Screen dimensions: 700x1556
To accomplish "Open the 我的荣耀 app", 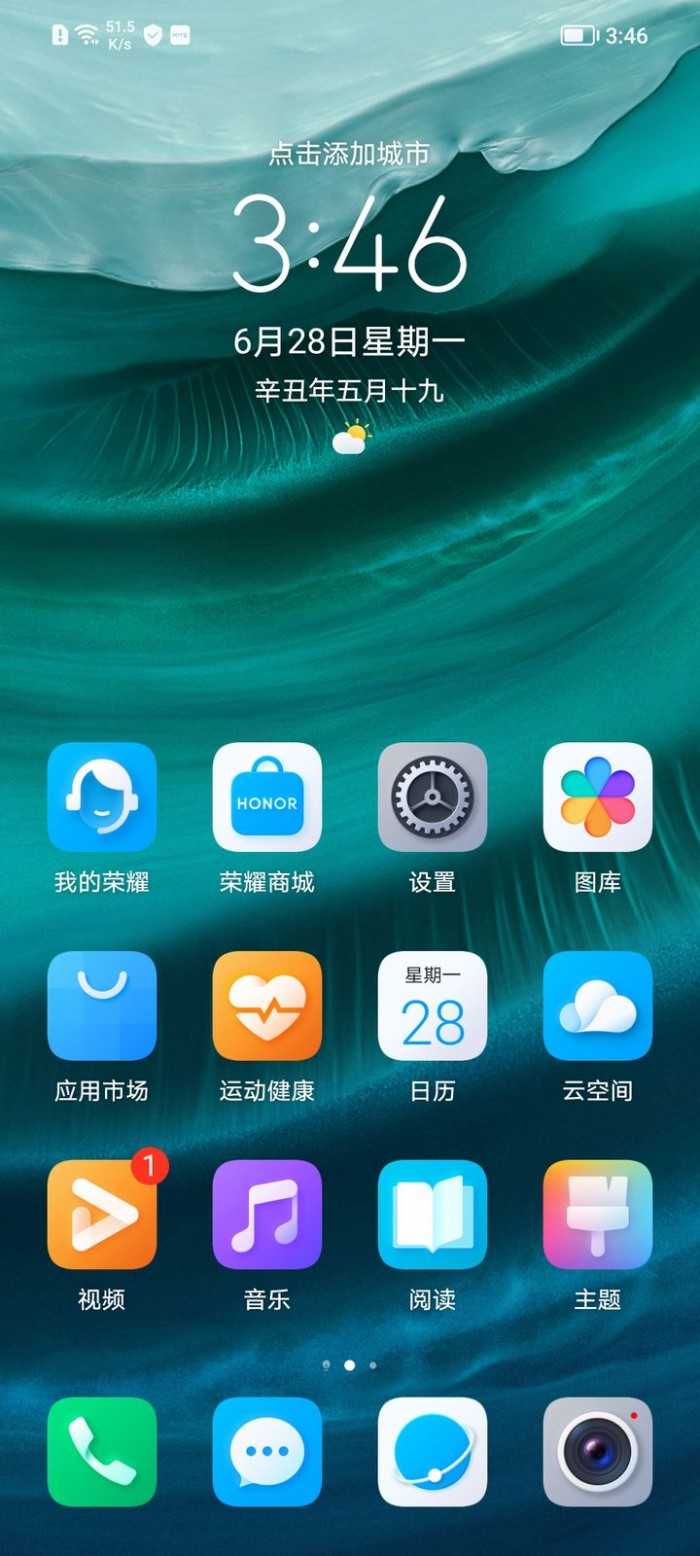I will pos(102,797).
